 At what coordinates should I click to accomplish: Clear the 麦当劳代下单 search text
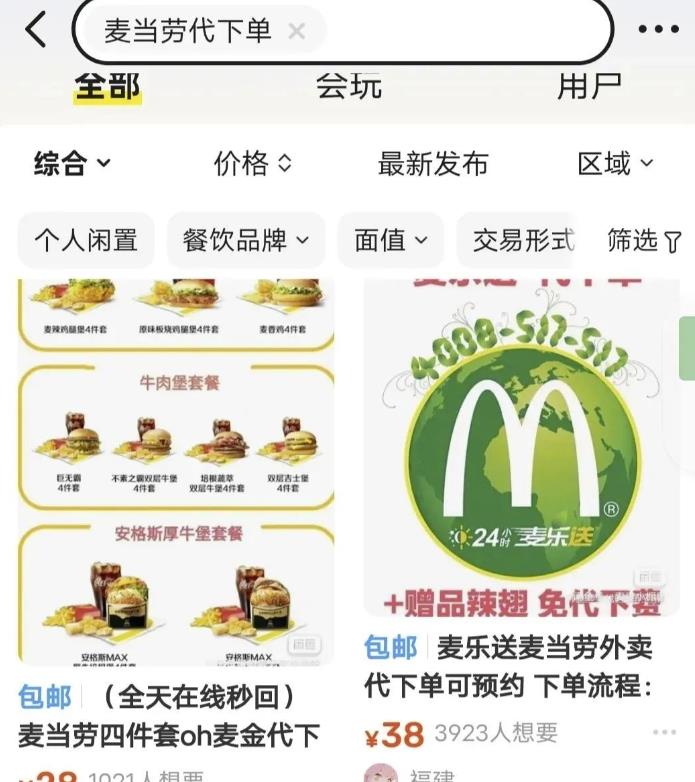pos(296,32)
